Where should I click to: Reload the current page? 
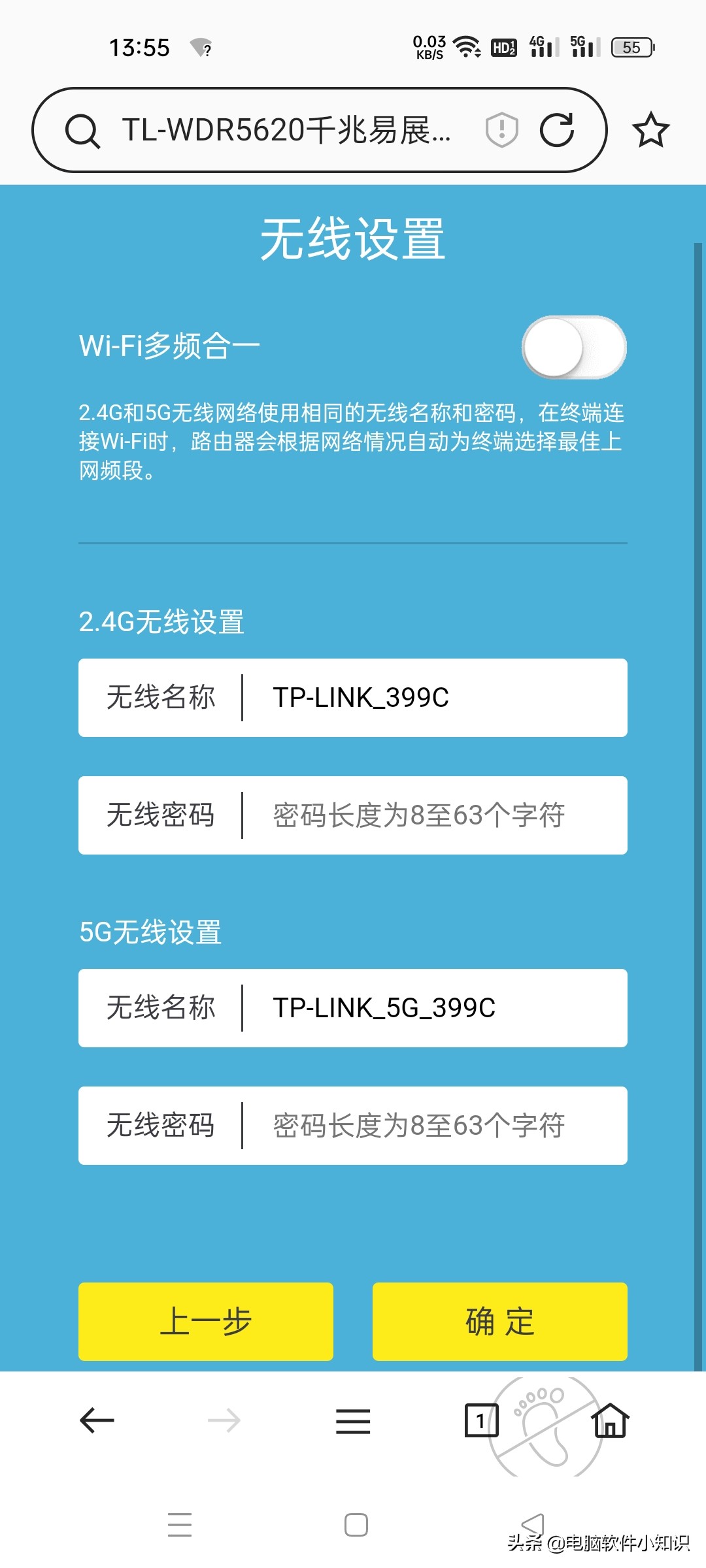pyautogui.click(x=557, y=129)
